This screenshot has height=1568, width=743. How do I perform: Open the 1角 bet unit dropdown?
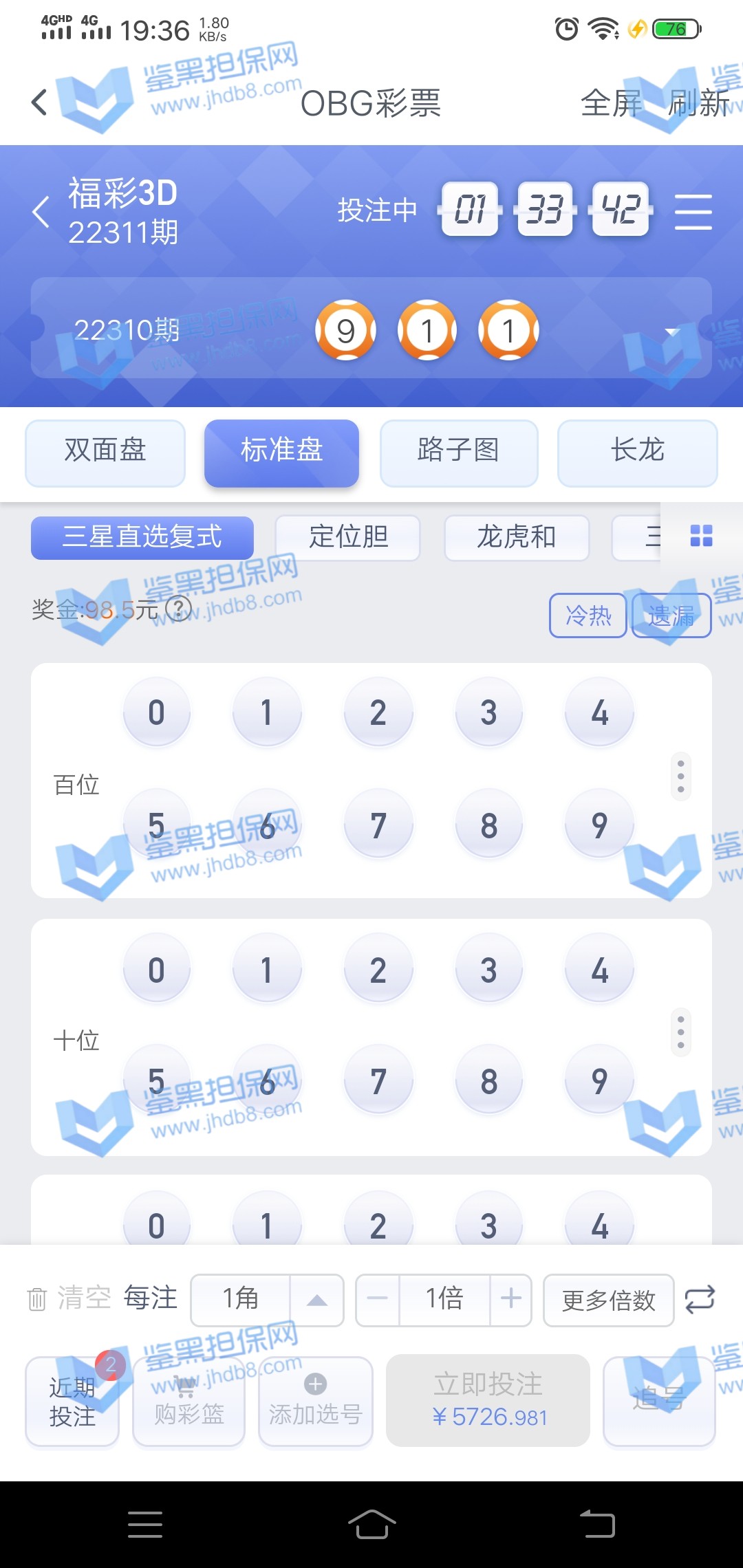(316, 1299)
